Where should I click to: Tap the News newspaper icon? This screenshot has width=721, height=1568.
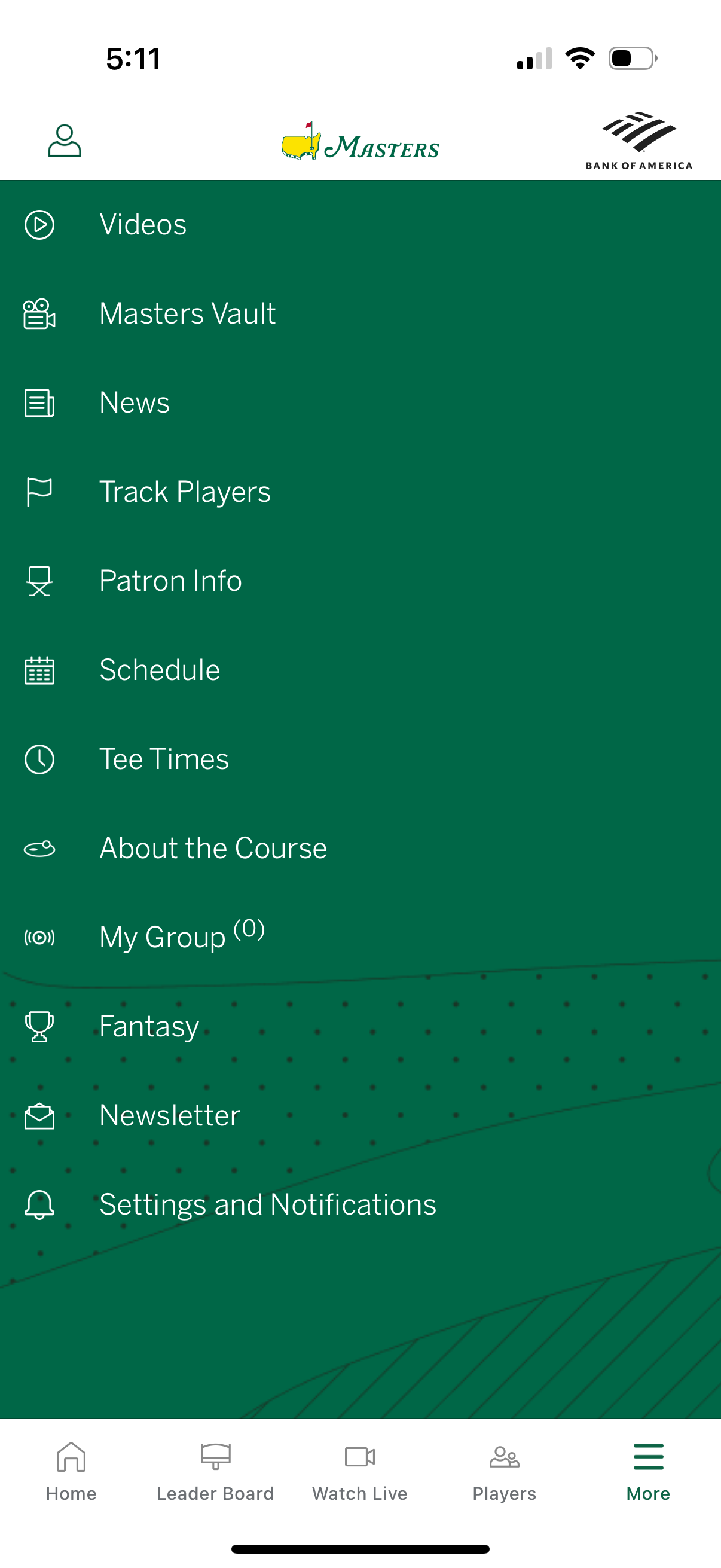[39, 402]
